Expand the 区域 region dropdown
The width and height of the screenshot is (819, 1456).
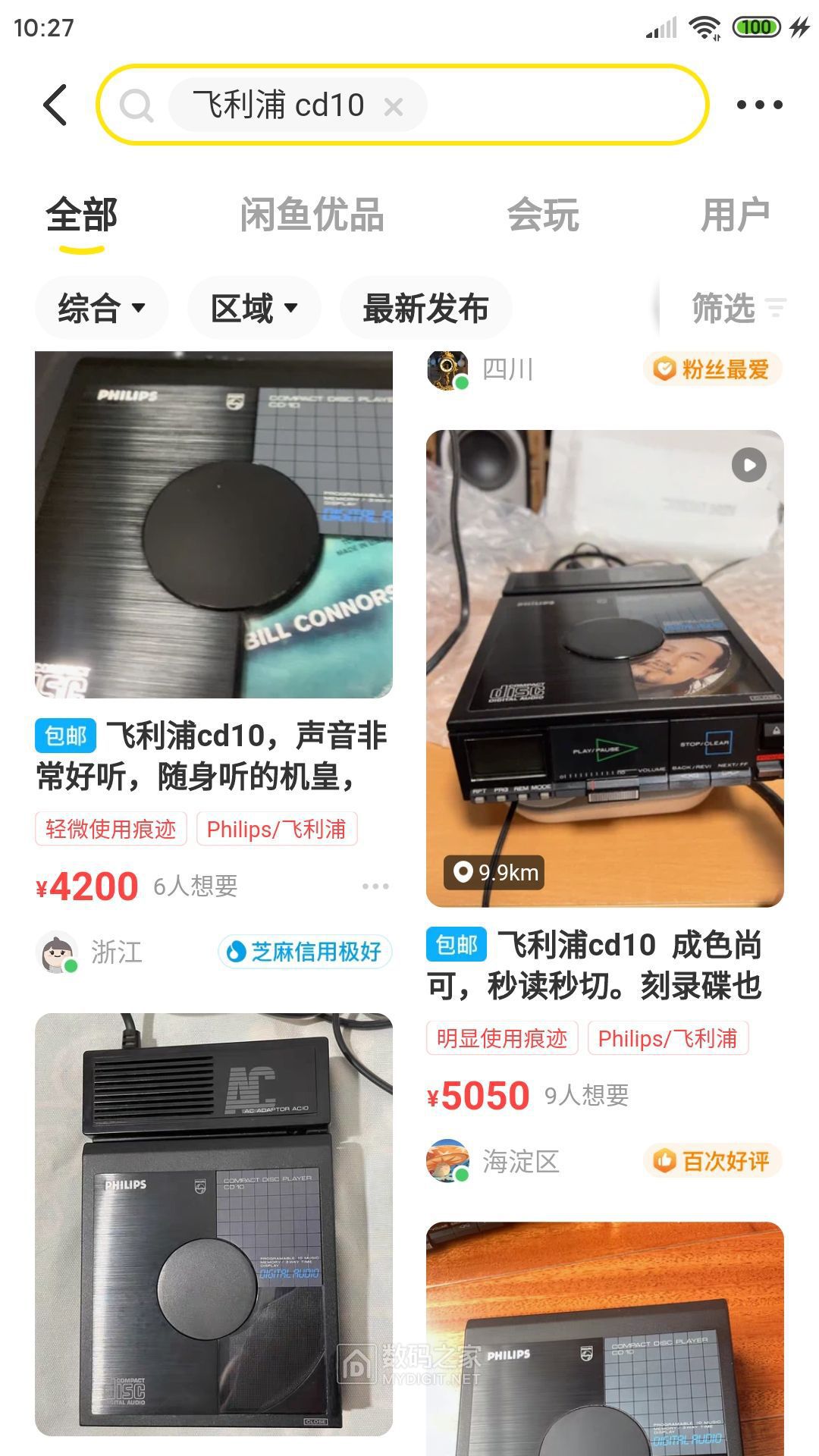click(x=254, y=308)
